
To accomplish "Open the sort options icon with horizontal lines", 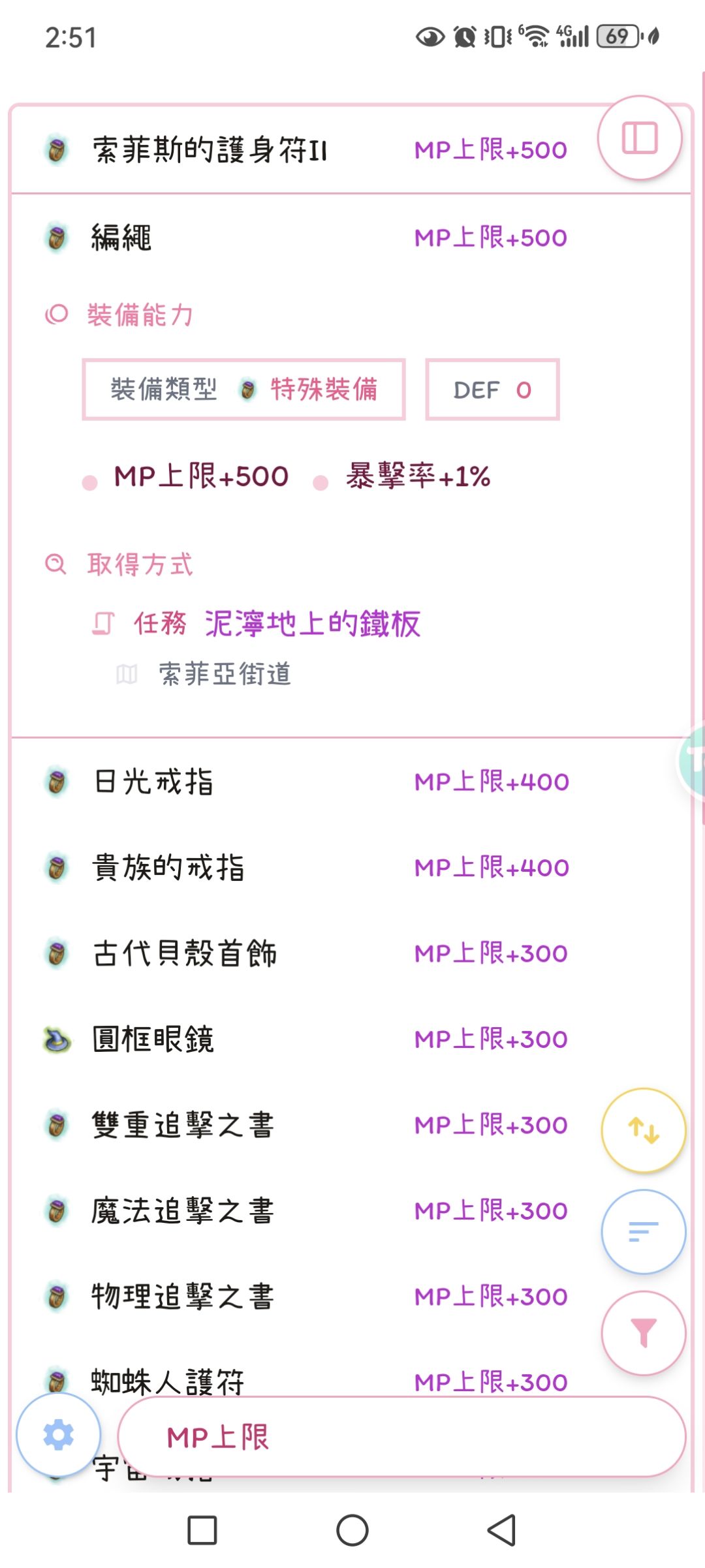I will 643,1232.
